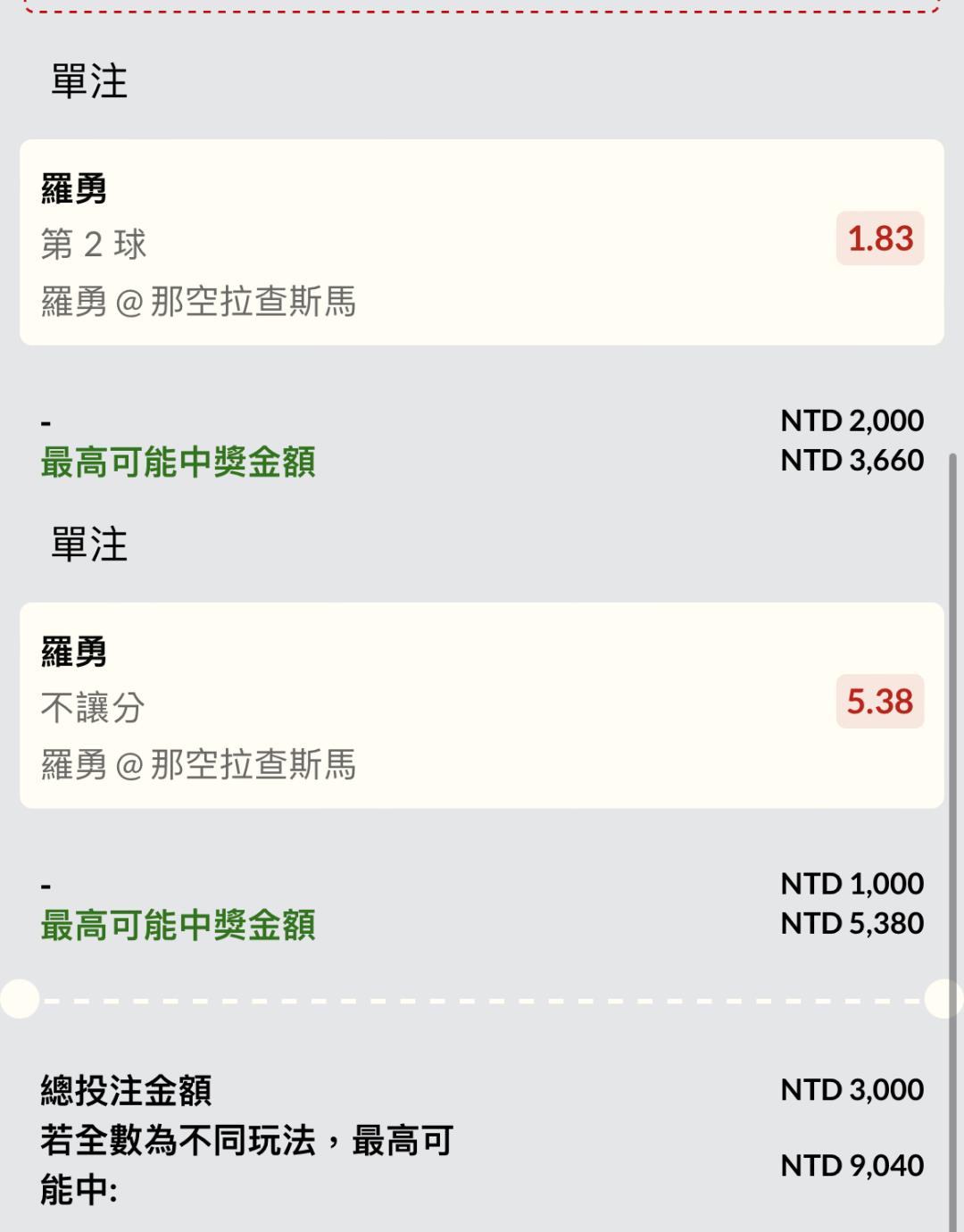964x1232 pixels.
Task: Open the 羅勇 不讓分 bet card
Action: (481, 705)
